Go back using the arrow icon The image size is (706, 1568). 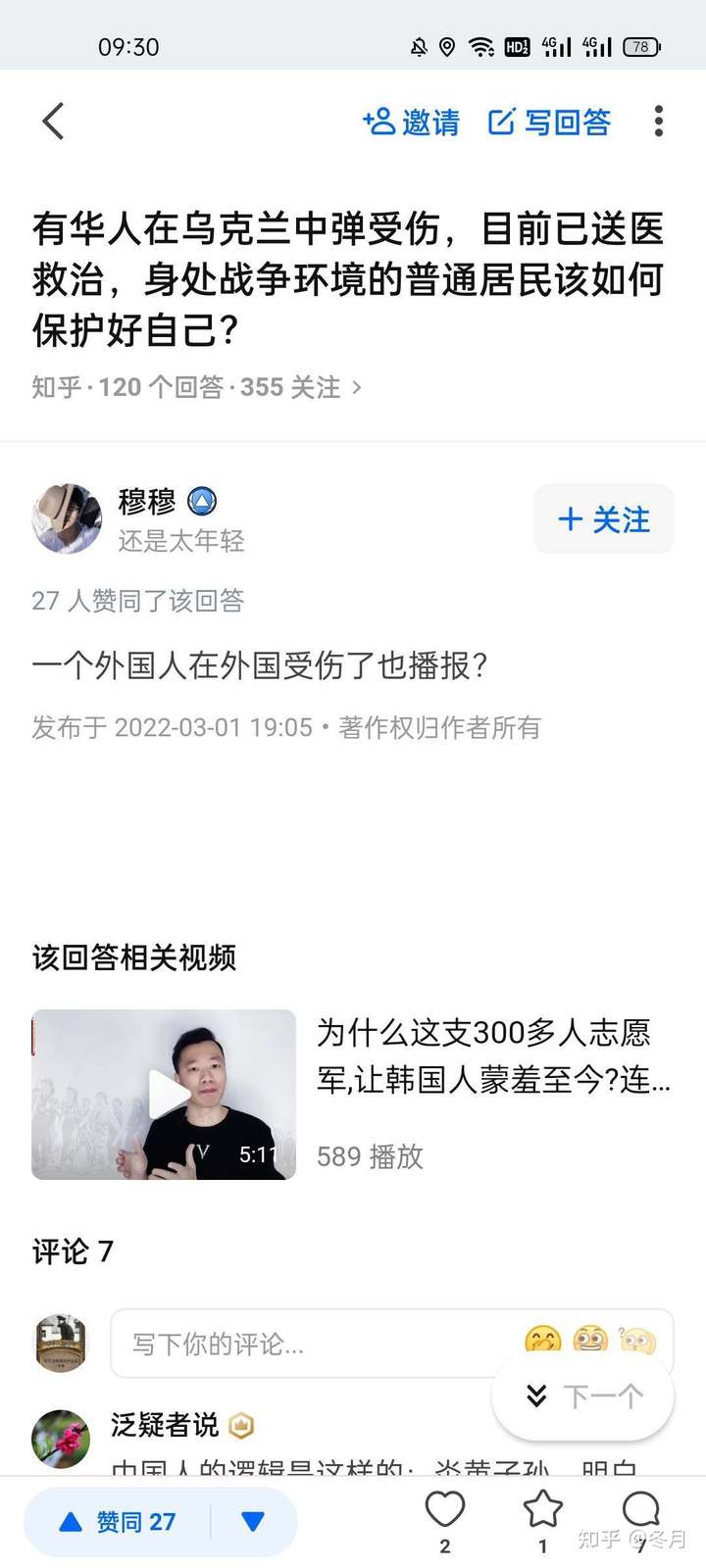click(x=54, y=122)
